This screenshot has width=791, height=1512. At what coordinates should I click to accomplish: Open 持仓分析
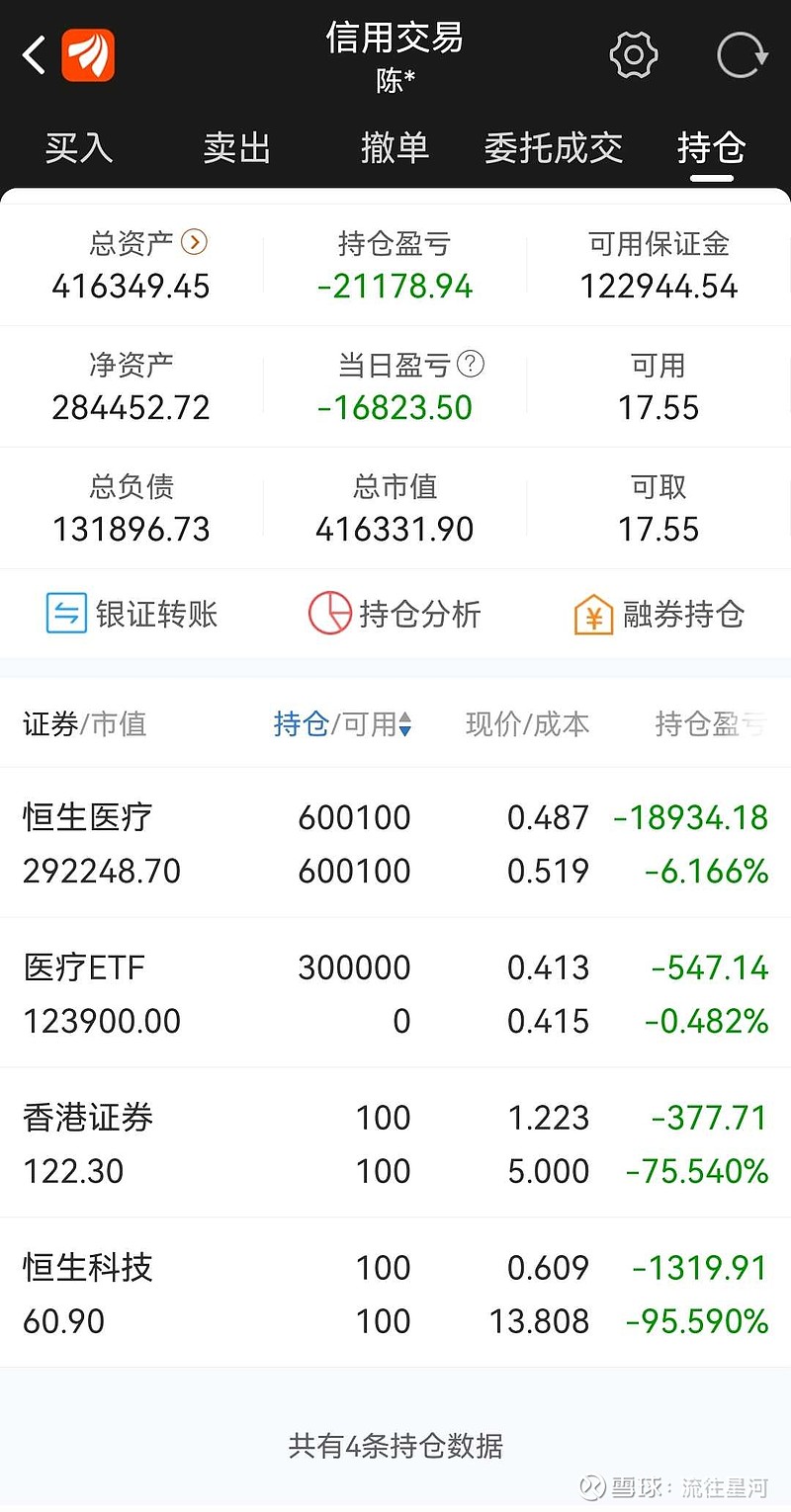(x=395, y=614)
